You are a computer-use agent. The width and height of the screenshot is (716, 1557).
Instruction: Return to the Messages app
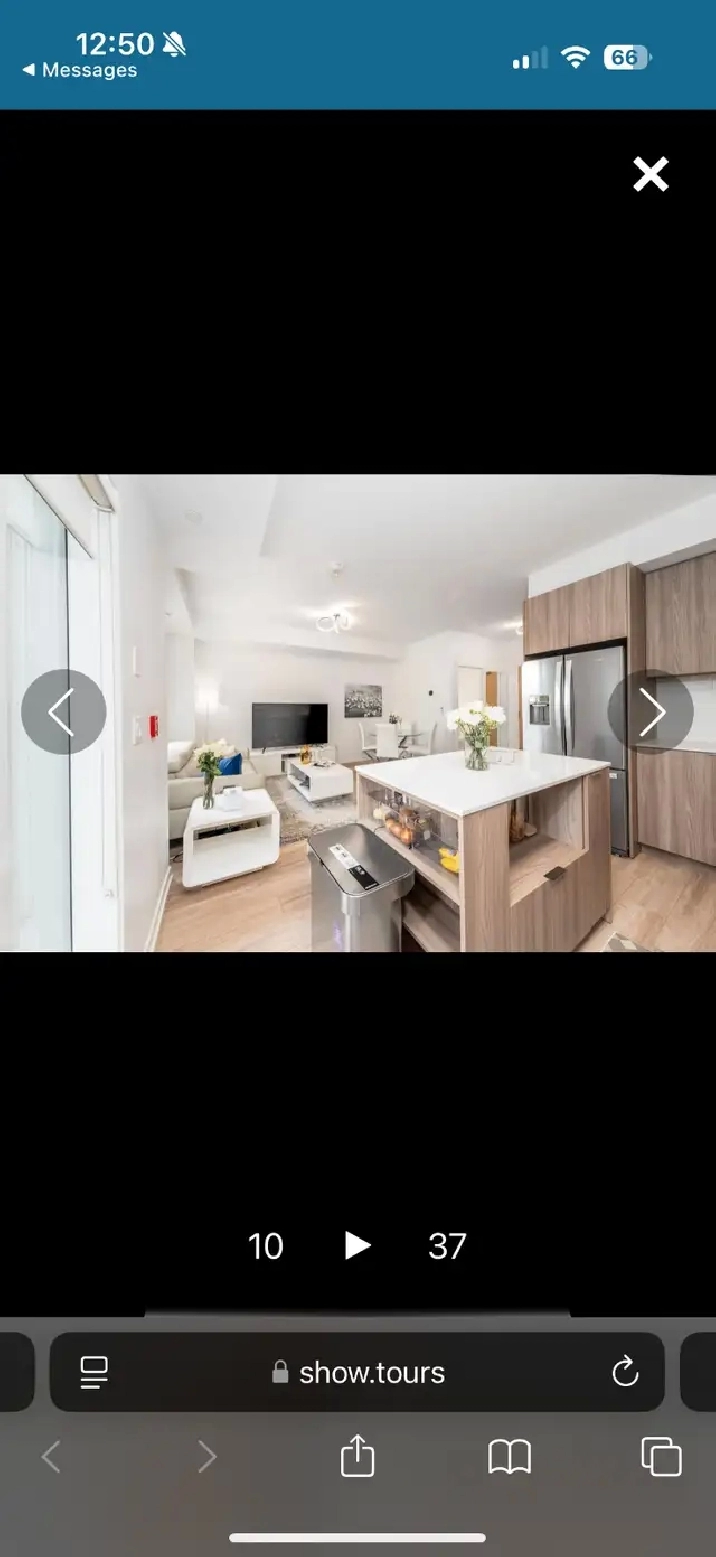tap(79, 70)
